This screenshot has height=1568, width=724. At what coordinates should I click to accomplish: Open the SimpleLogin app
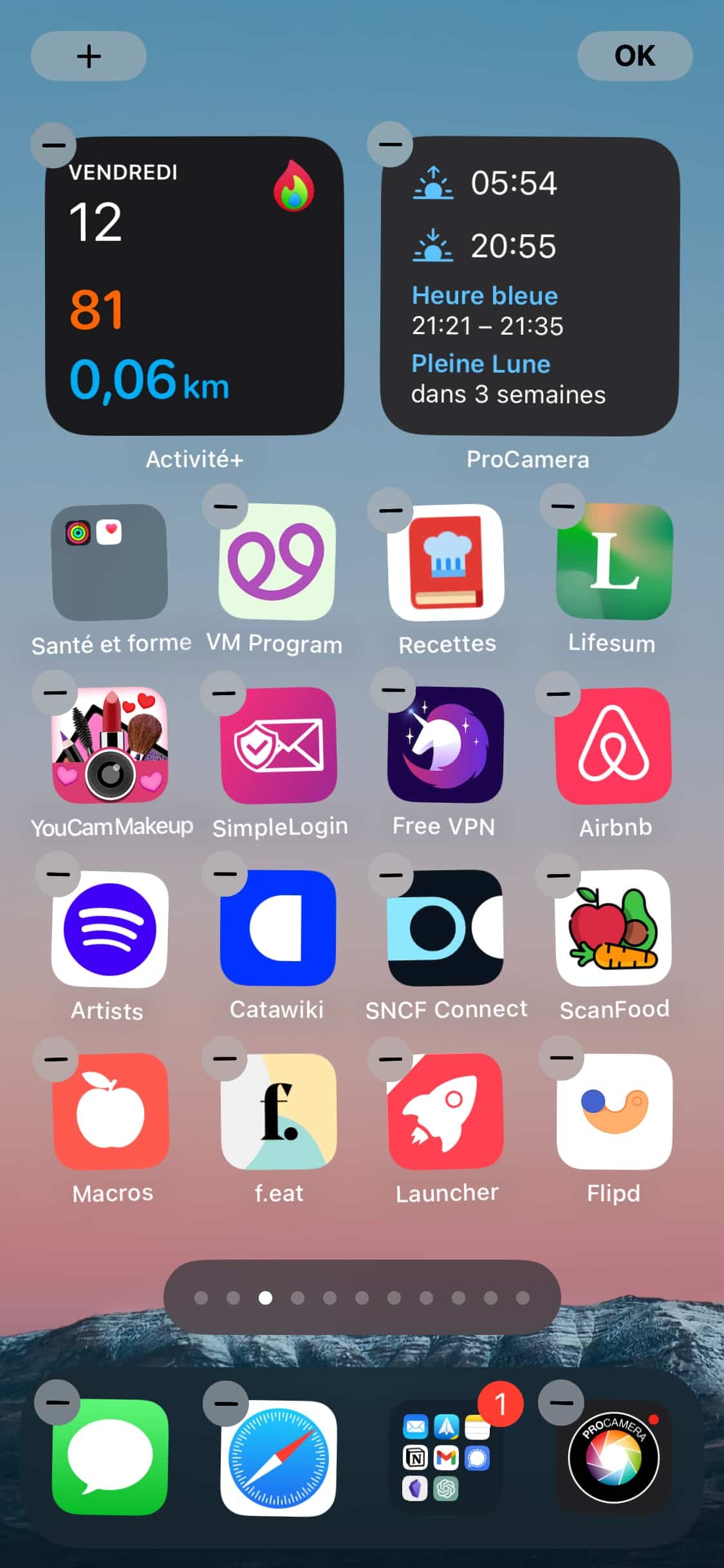click(278, 744)
